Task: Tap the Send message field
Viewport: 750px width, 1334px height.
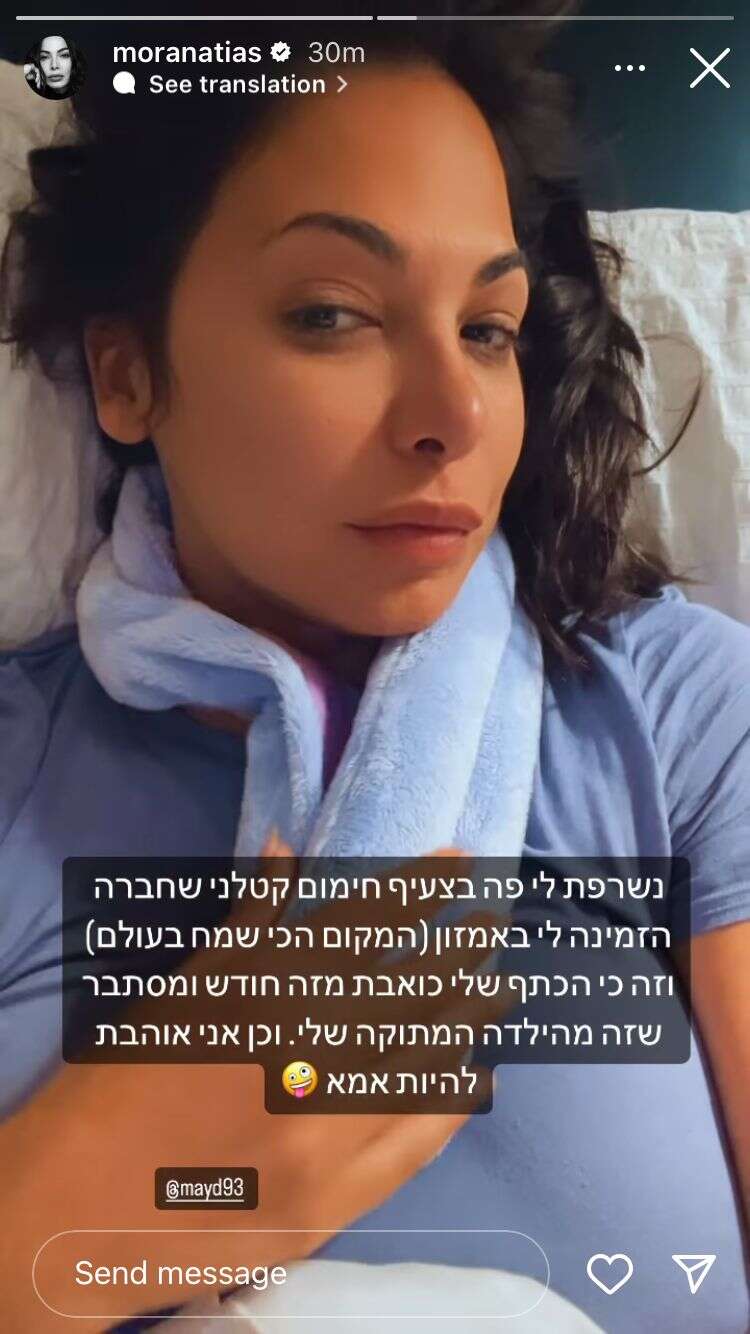Action: tap(290, 1273)
